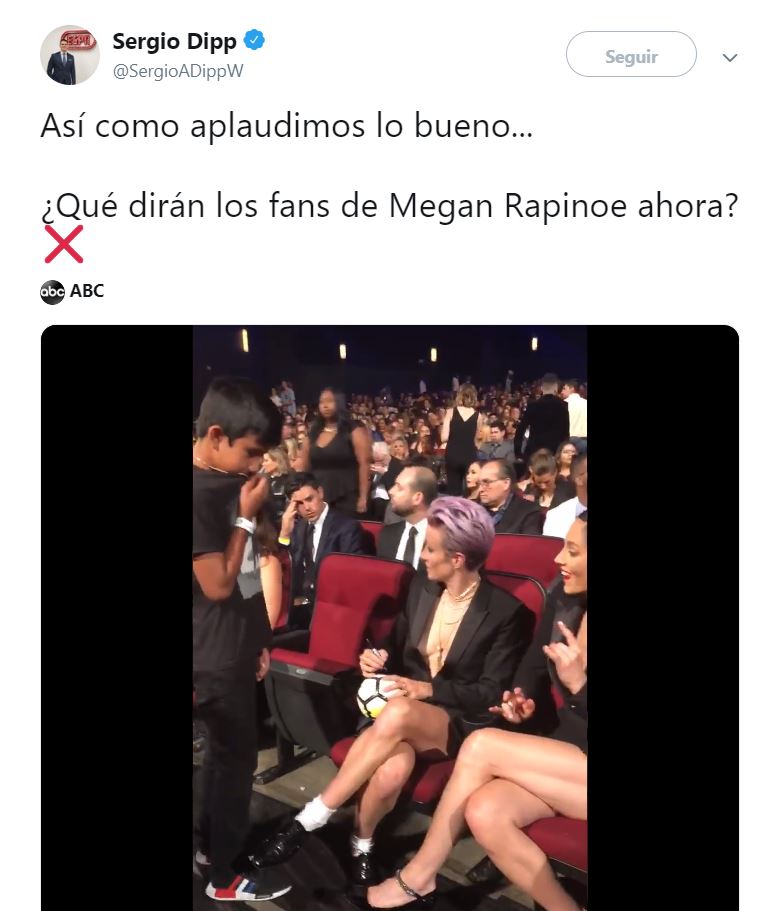
Task: Open the Sergio Dipp display name
Action: pos(175,42)
